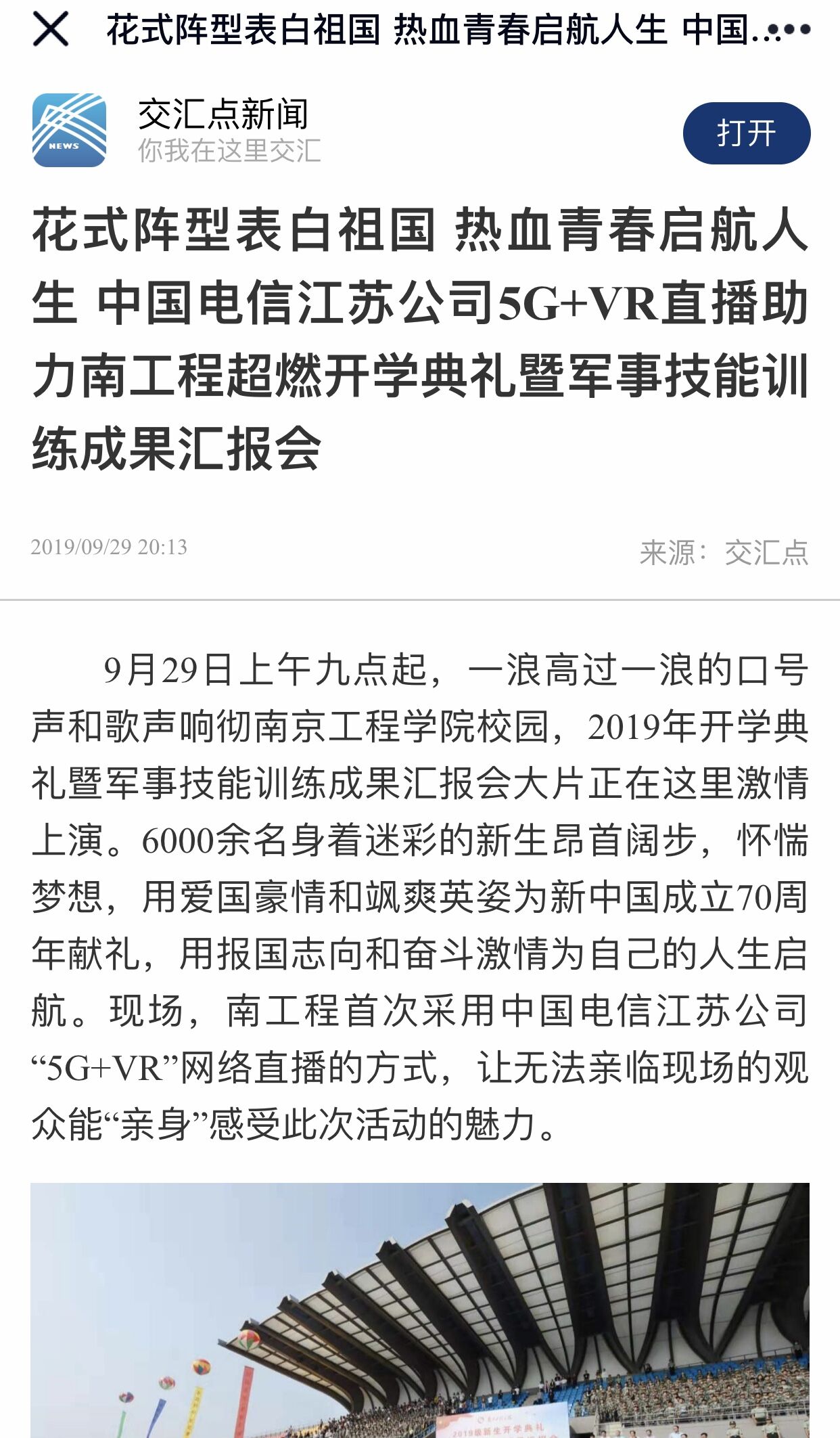The image size is (840, 1438).
Task: Close the article page
Action: point(51,30)
